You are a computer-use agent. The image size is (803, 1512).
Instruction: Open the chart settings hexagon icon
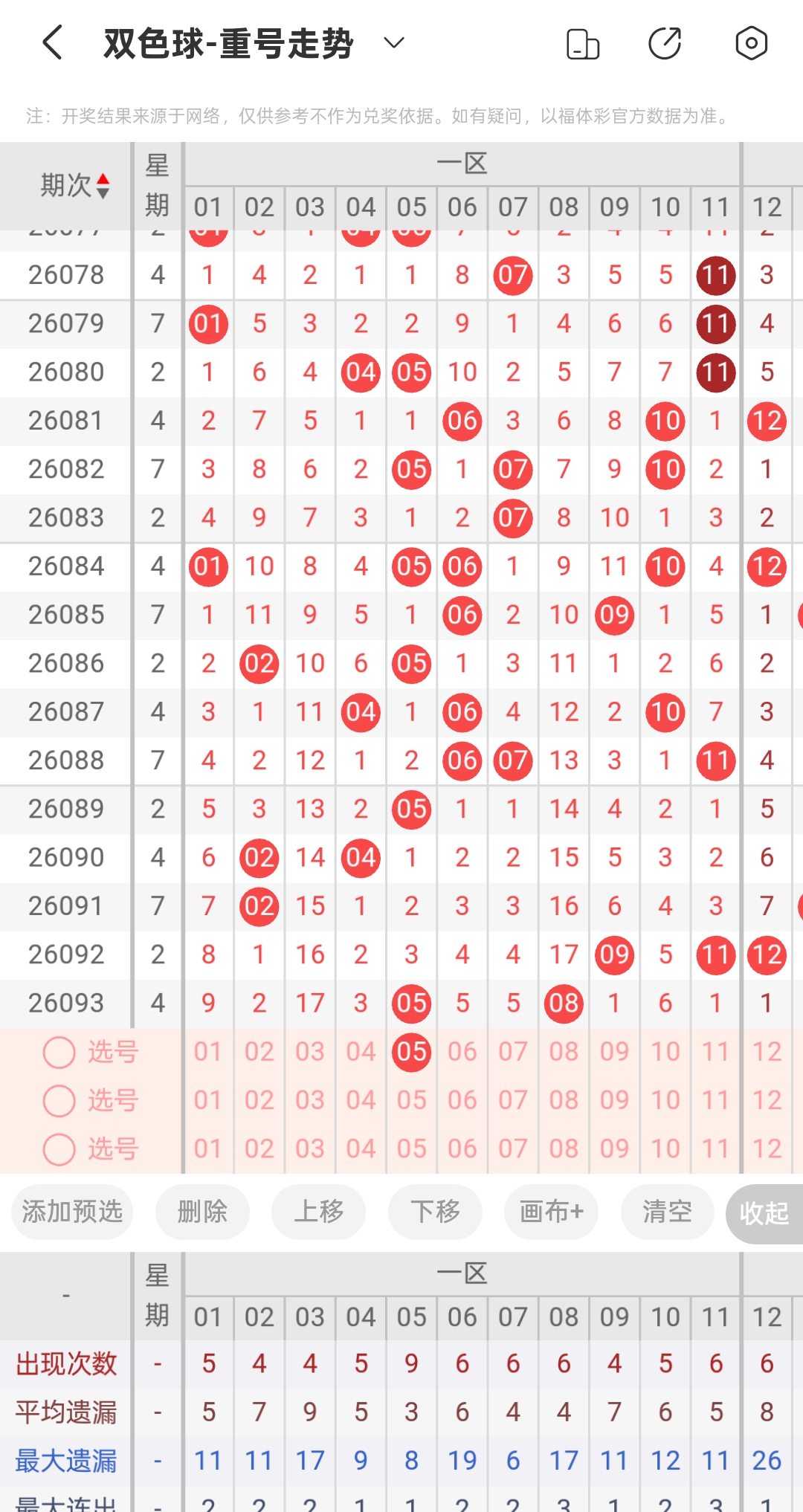point(751,43)
